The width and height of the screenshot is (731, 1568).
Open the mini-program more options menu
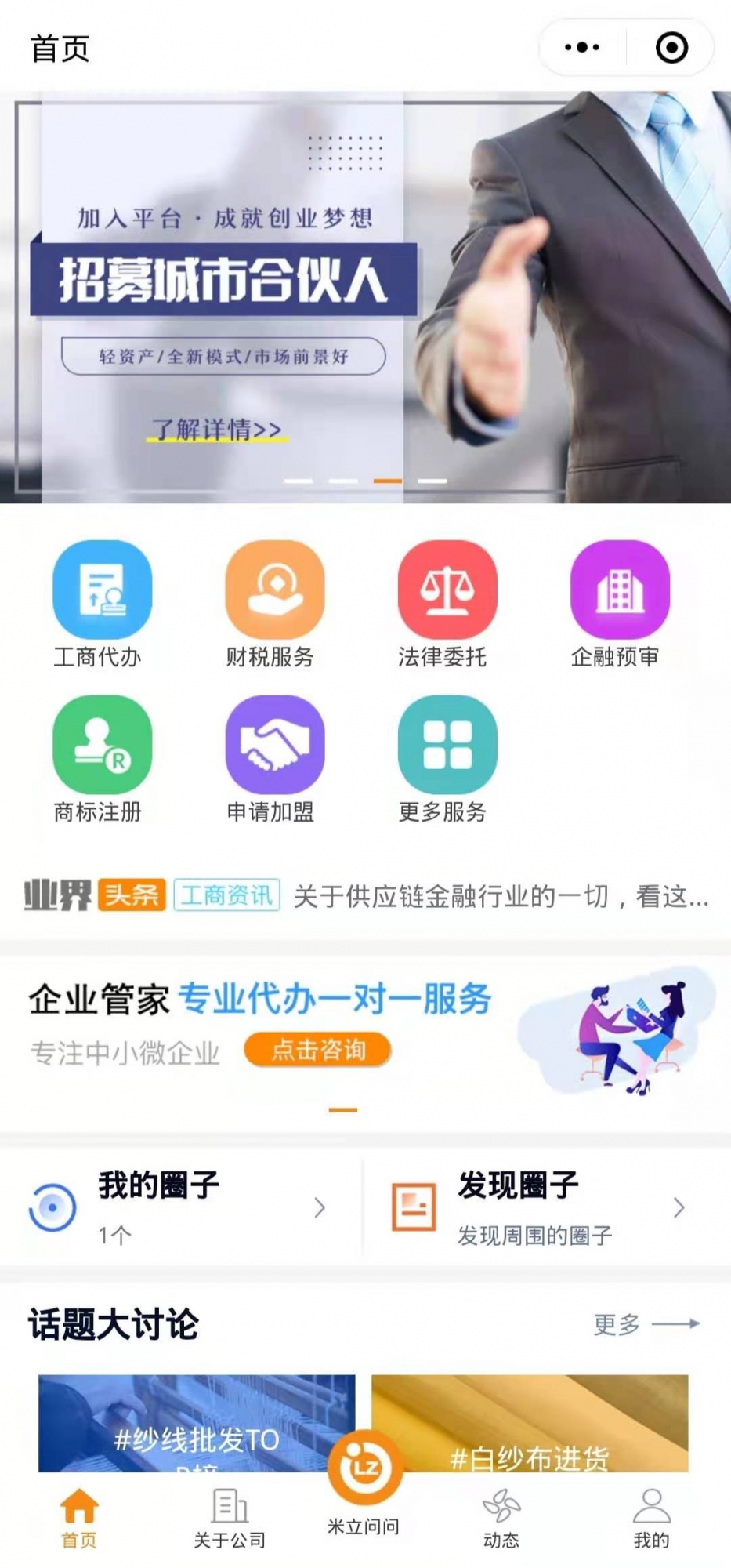580,47
